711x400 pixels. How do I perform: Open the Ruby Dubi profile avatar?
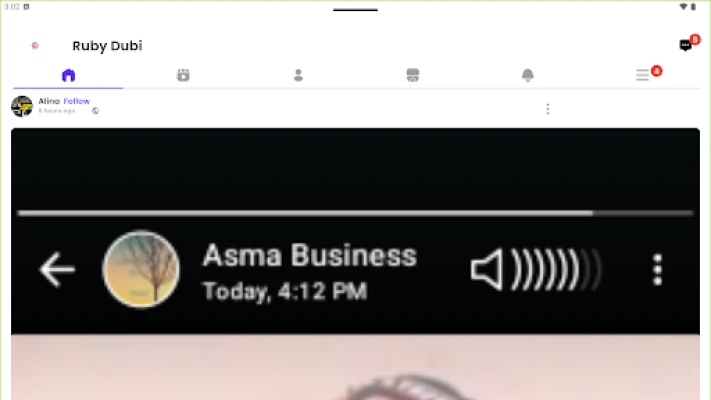tap(35, 46)
